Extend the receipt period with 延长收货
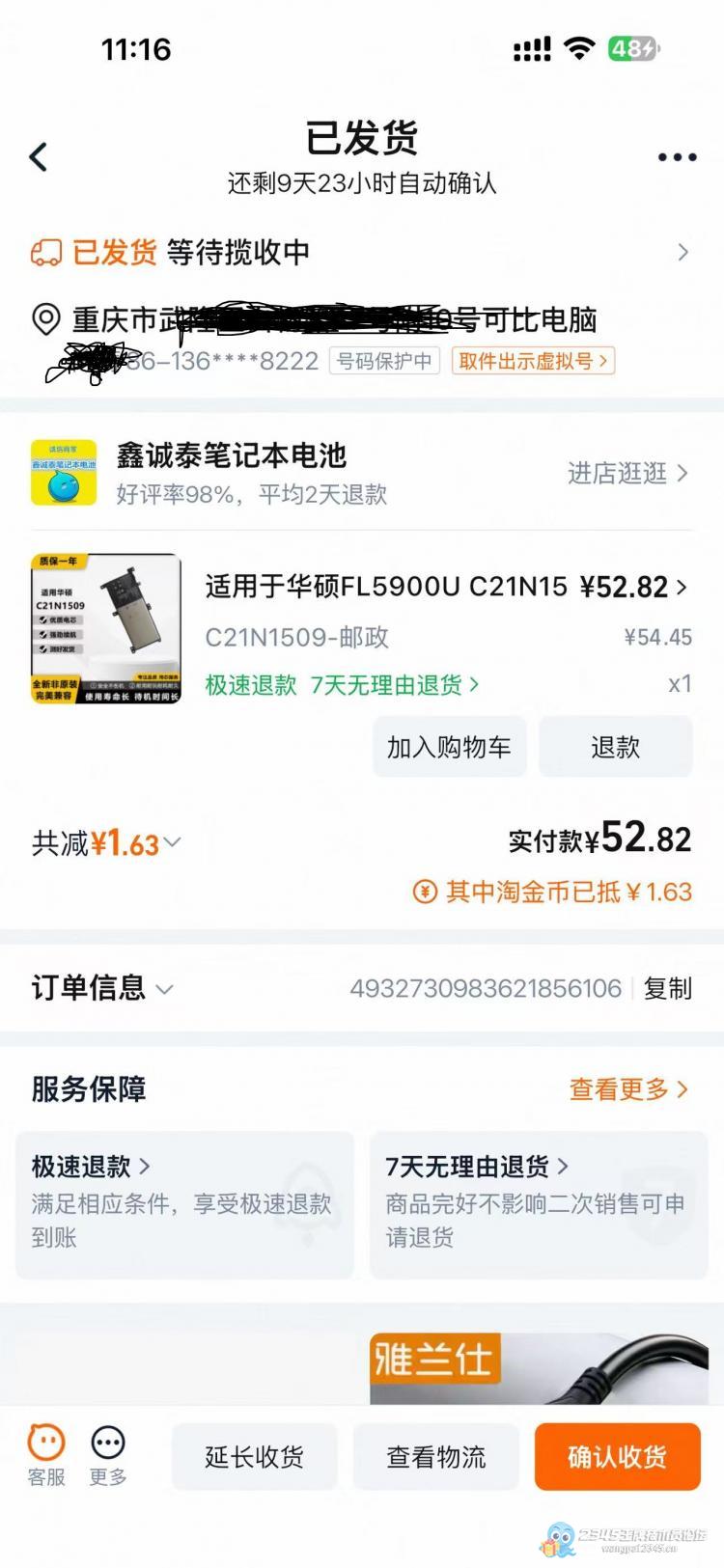724x1568 pixels. click(254, 1456)
